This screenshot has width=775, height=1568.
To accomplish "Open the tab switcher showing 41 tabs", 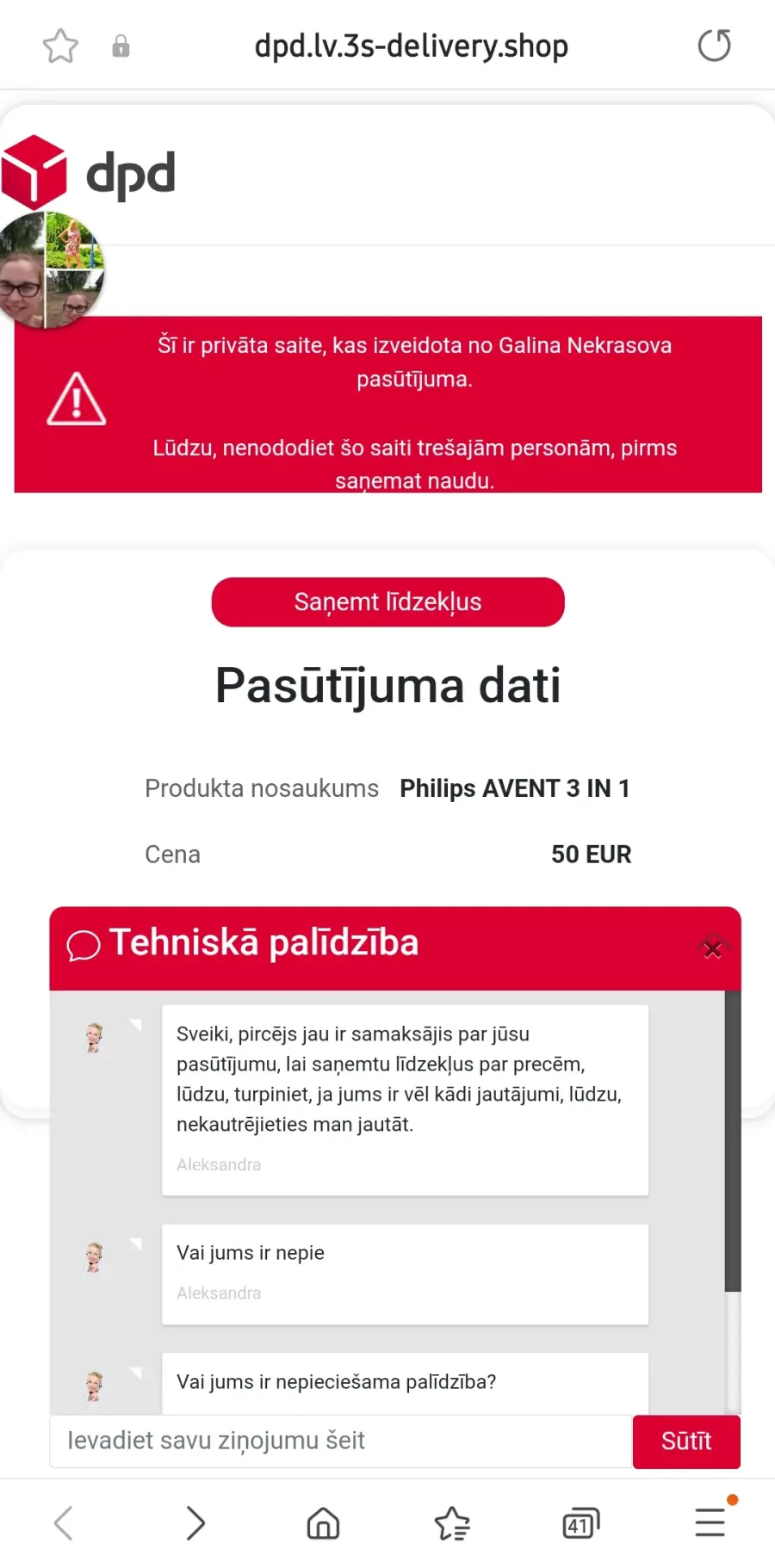I will coord(581,1523).
